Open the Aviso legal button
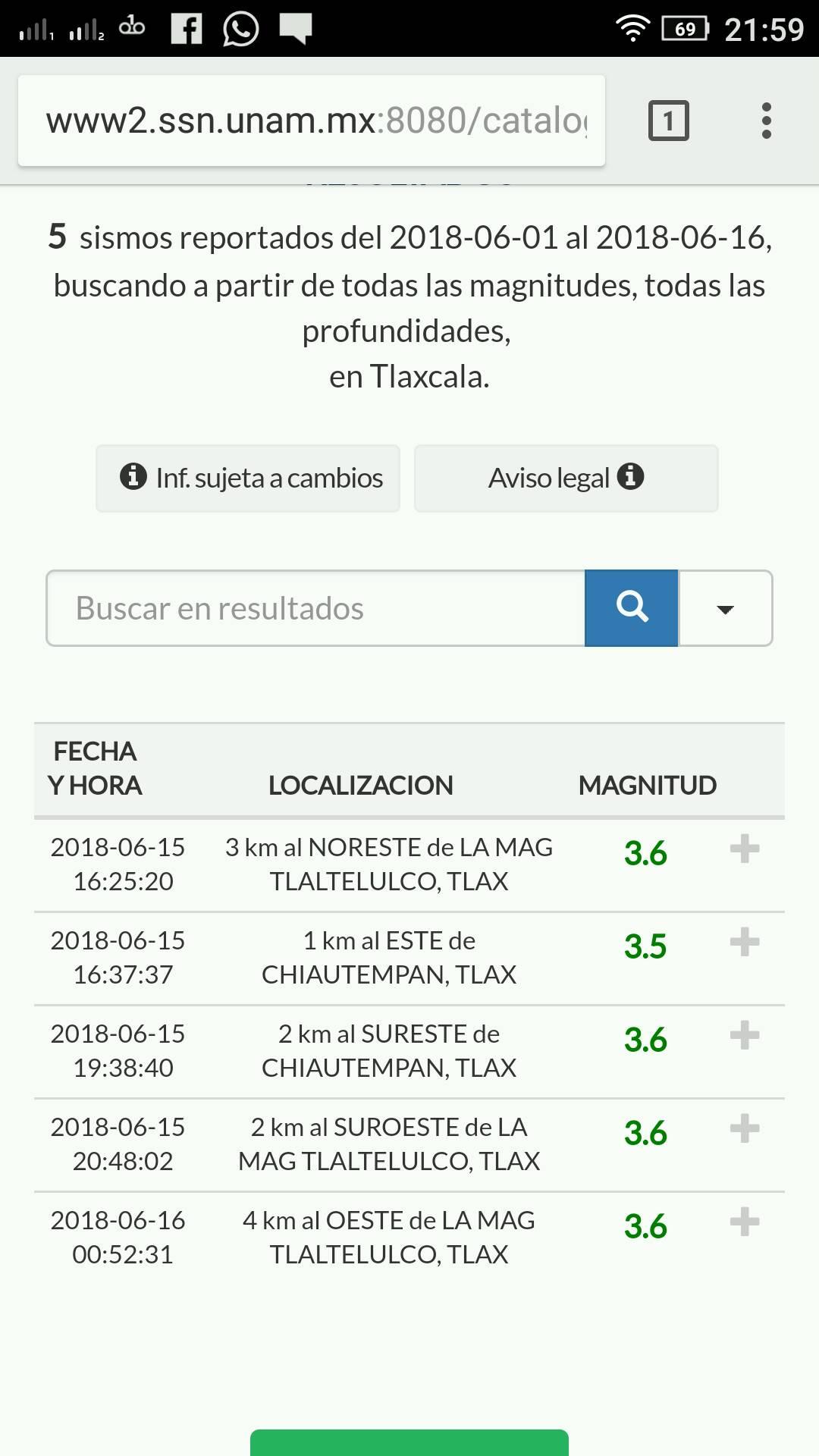The width and height of the screenshot is (819, 1456). click(566, 478)
